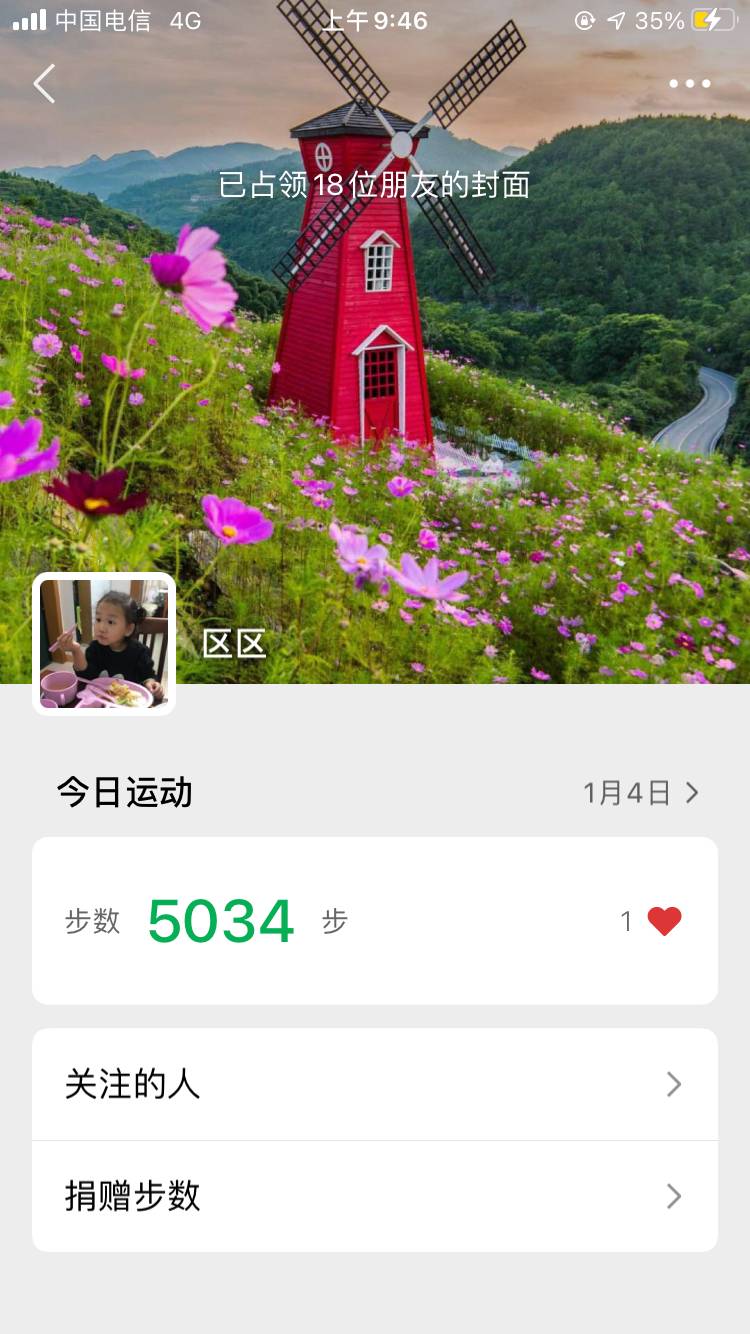Viewport: 750px width, 1334px height.
Task: Like today's step count with the heart
Action: pyautogui.click(x=664, y=921)
